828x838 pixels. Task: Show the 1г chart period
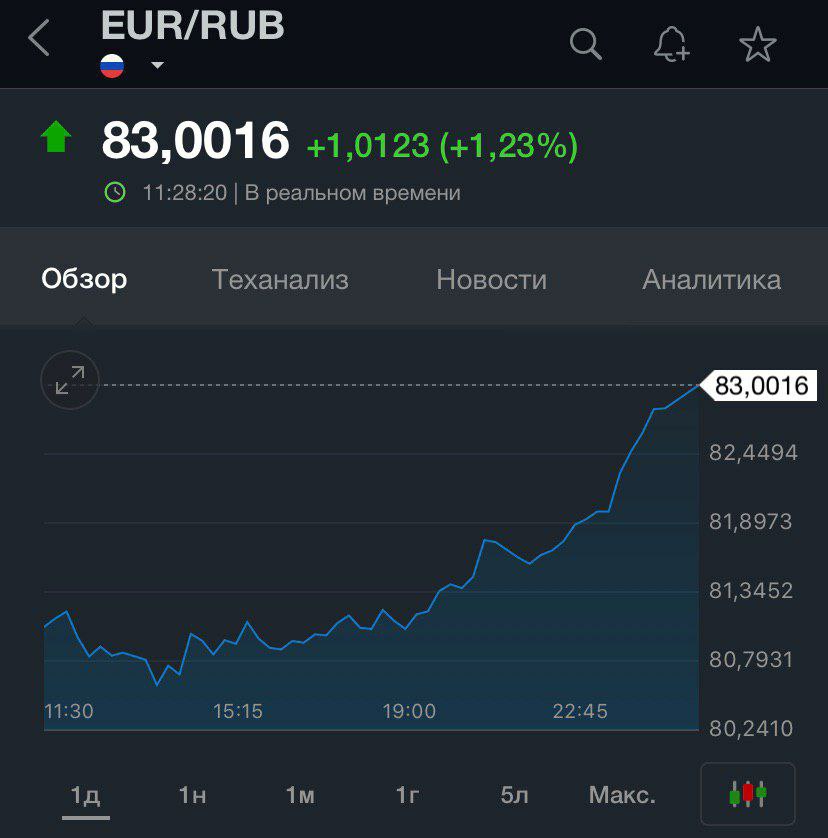407,795
